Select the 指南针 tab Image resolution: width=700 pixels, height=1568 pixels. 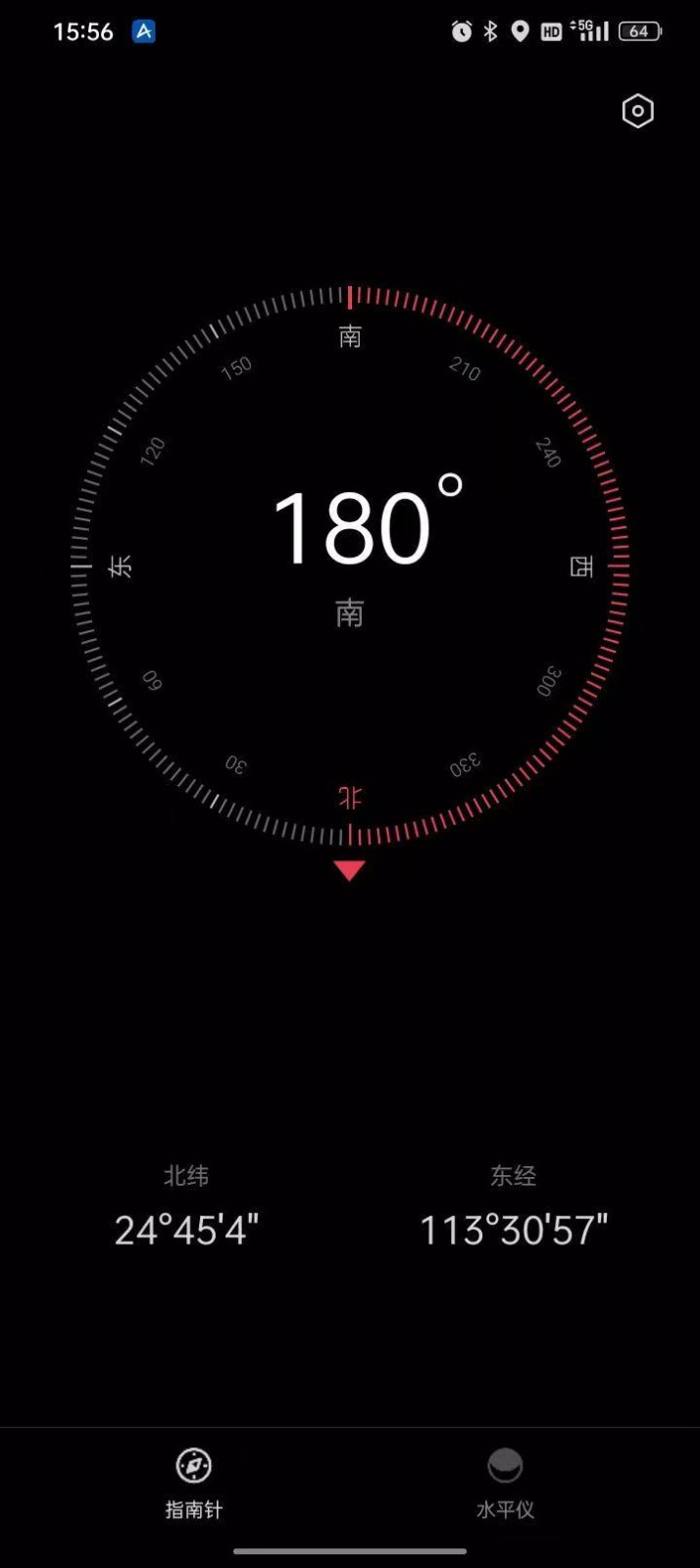coord(194,1483)
